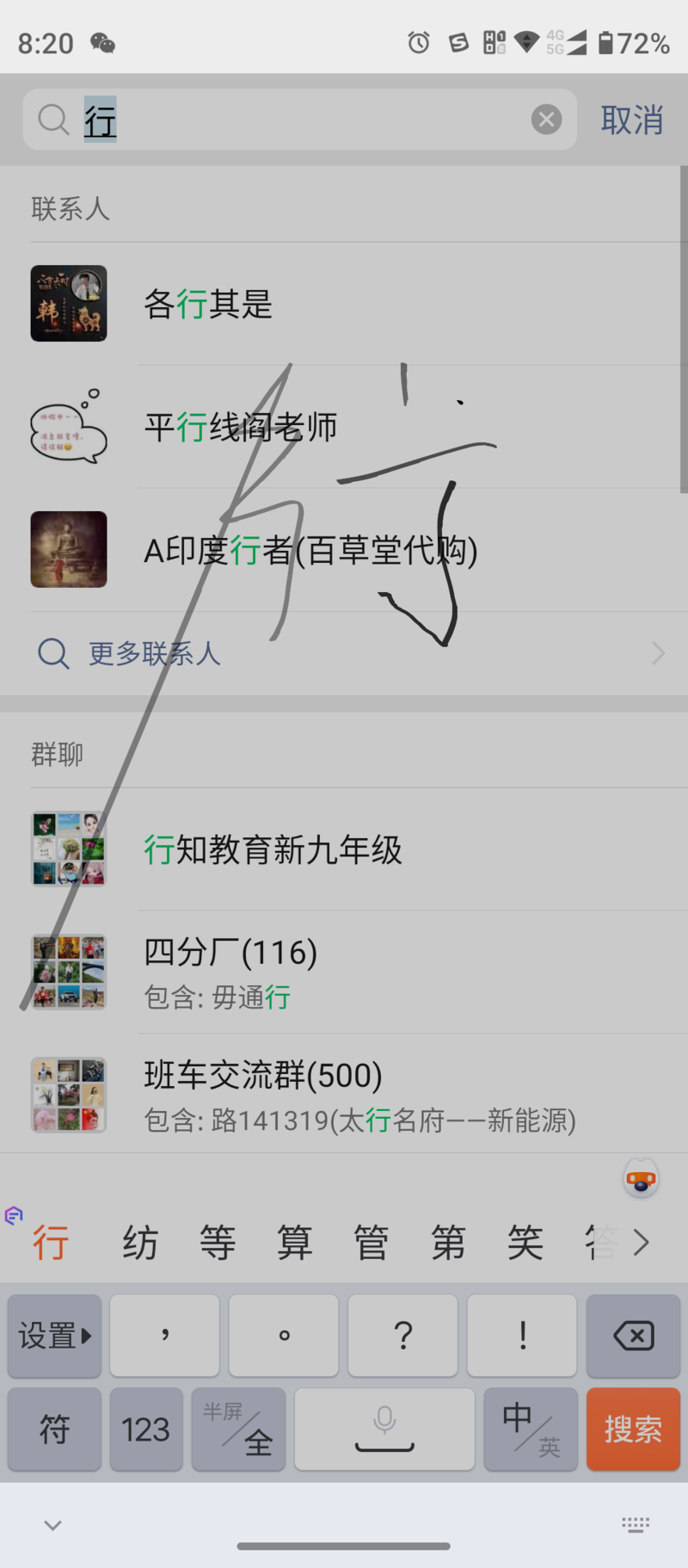Select candidate character 等
Screen dimensions: 688x1568
click(217, 1243)
